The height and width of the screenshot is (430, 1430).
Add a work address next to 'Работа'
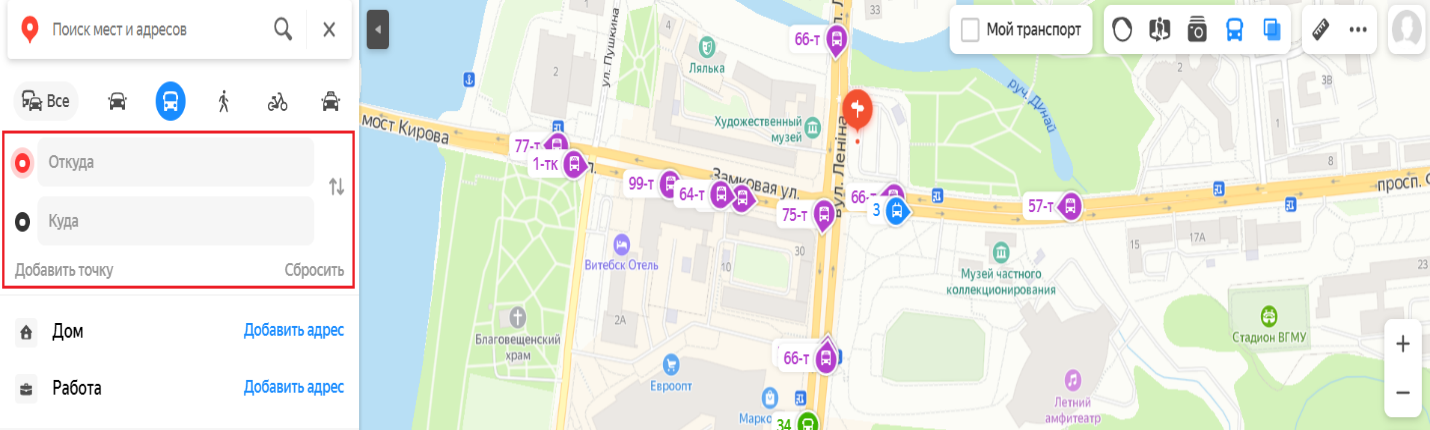[x=294, y=387]
